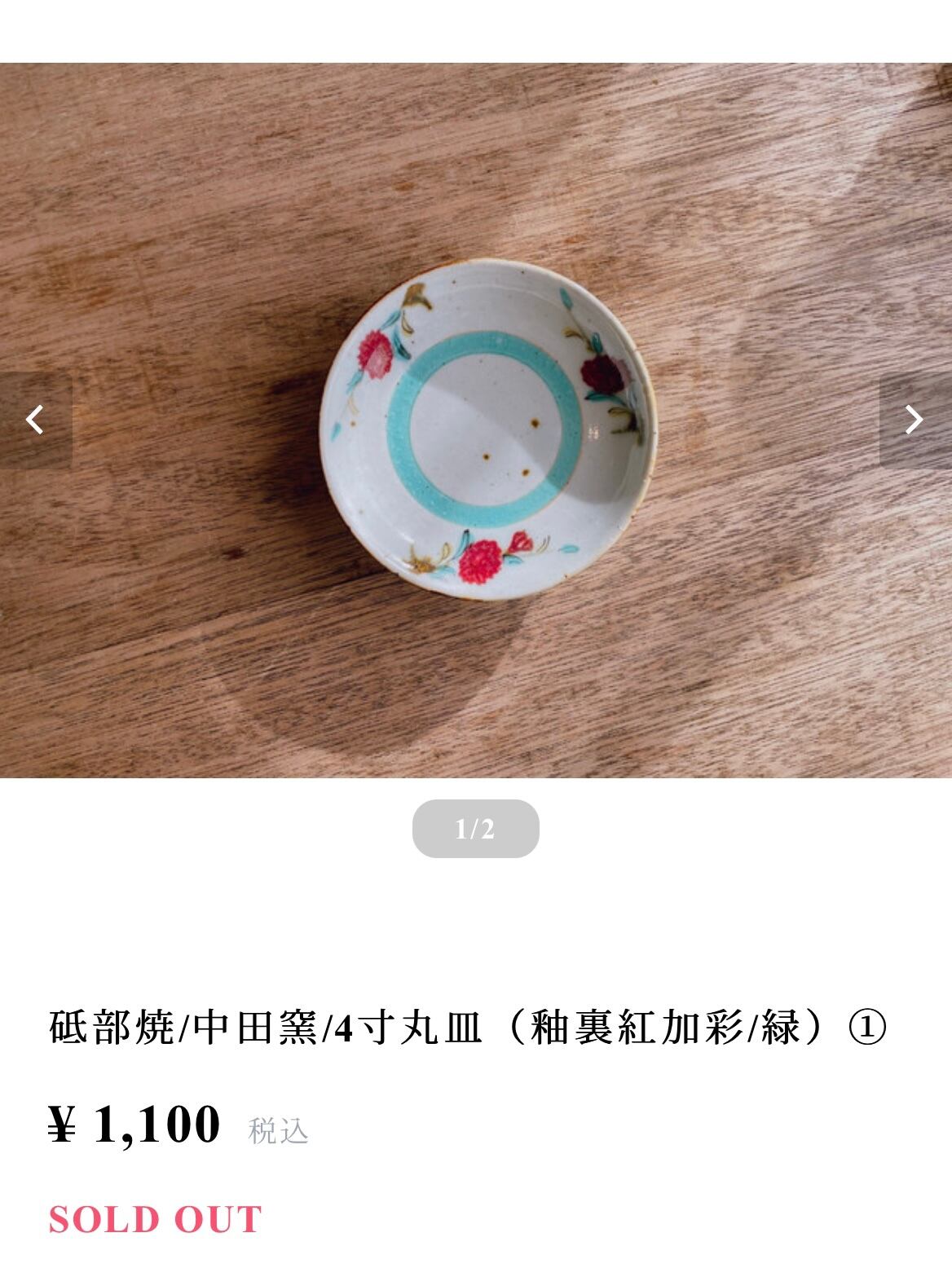Go to the next product photo
The image size is (952, 1268).
[x=915, y=420]
